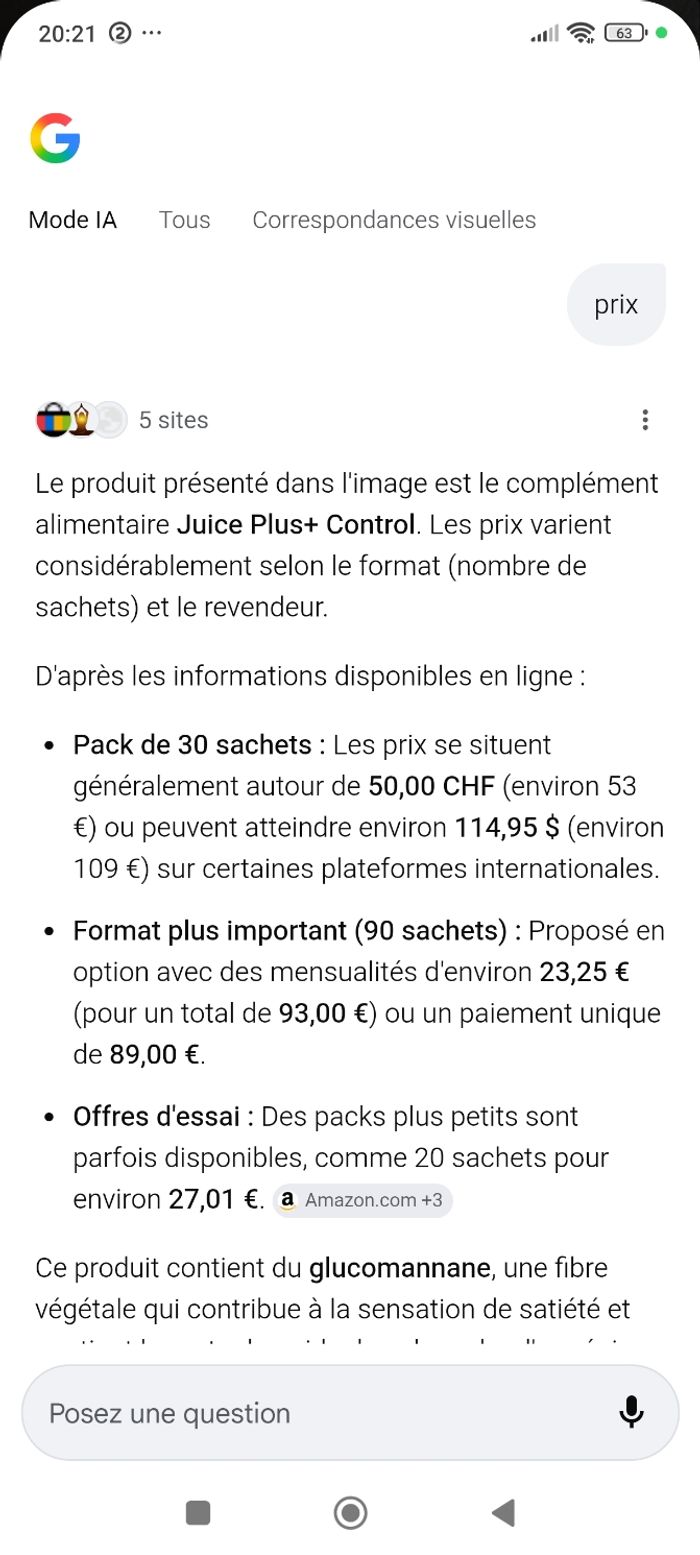Open recent apps with the square button
The height and width of the screenshot is (1555, 700).
[x=198, y=1513]
